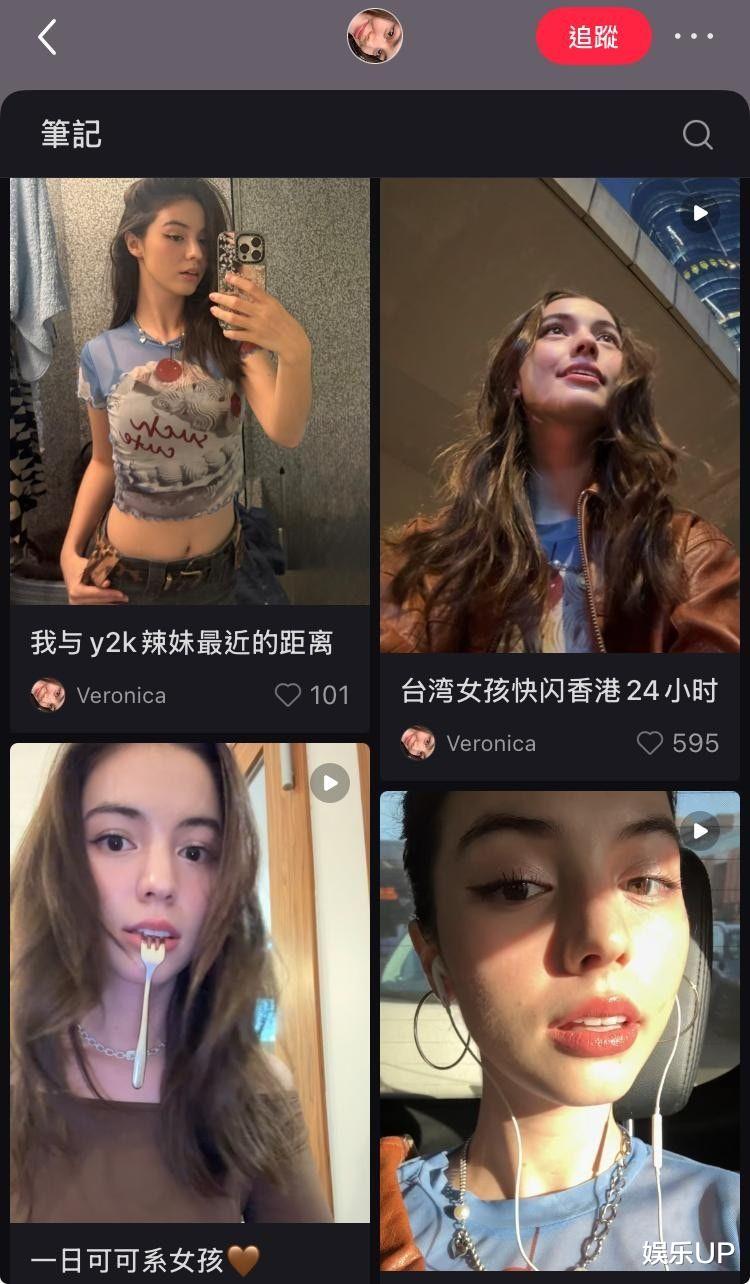Tap the 追蹤 follow button
The height and width of the screenshot is (1284, 750).
593,37
